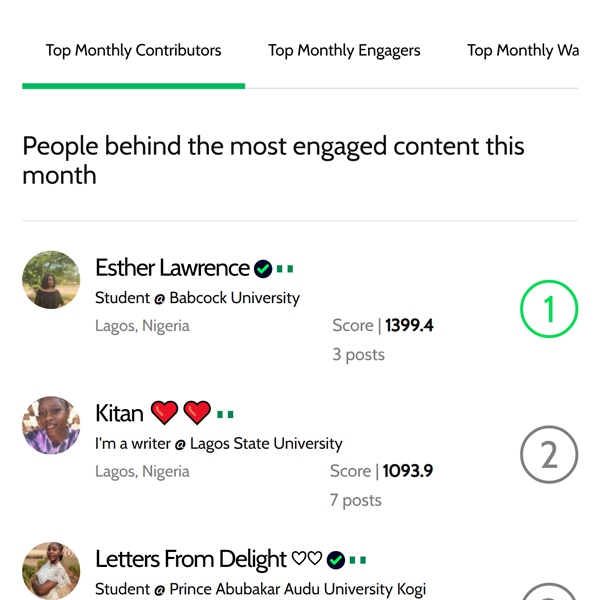Open the partially visible third Top Monthly tab

pos(523,51)
